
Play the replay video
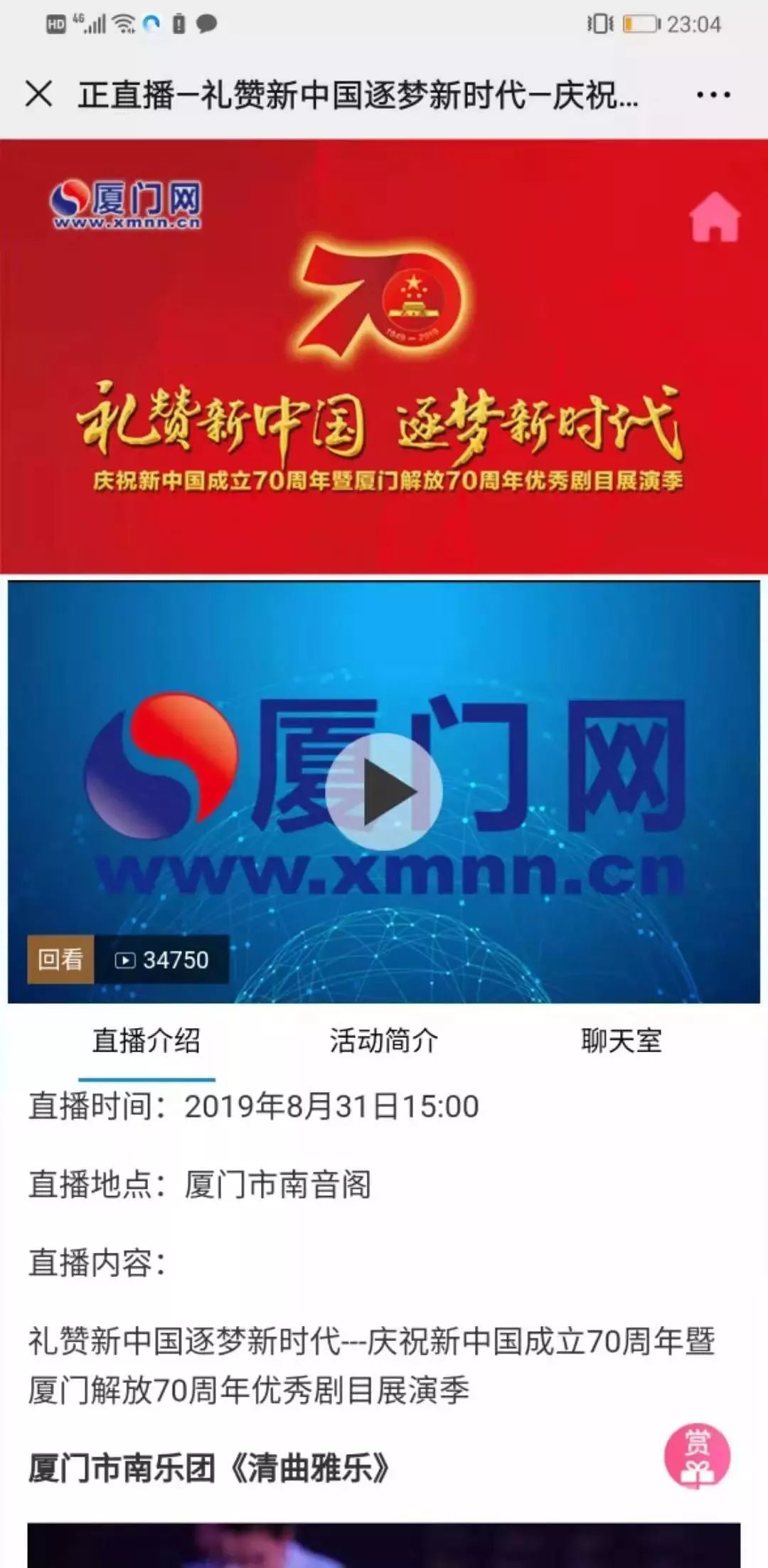pos(384,791)
